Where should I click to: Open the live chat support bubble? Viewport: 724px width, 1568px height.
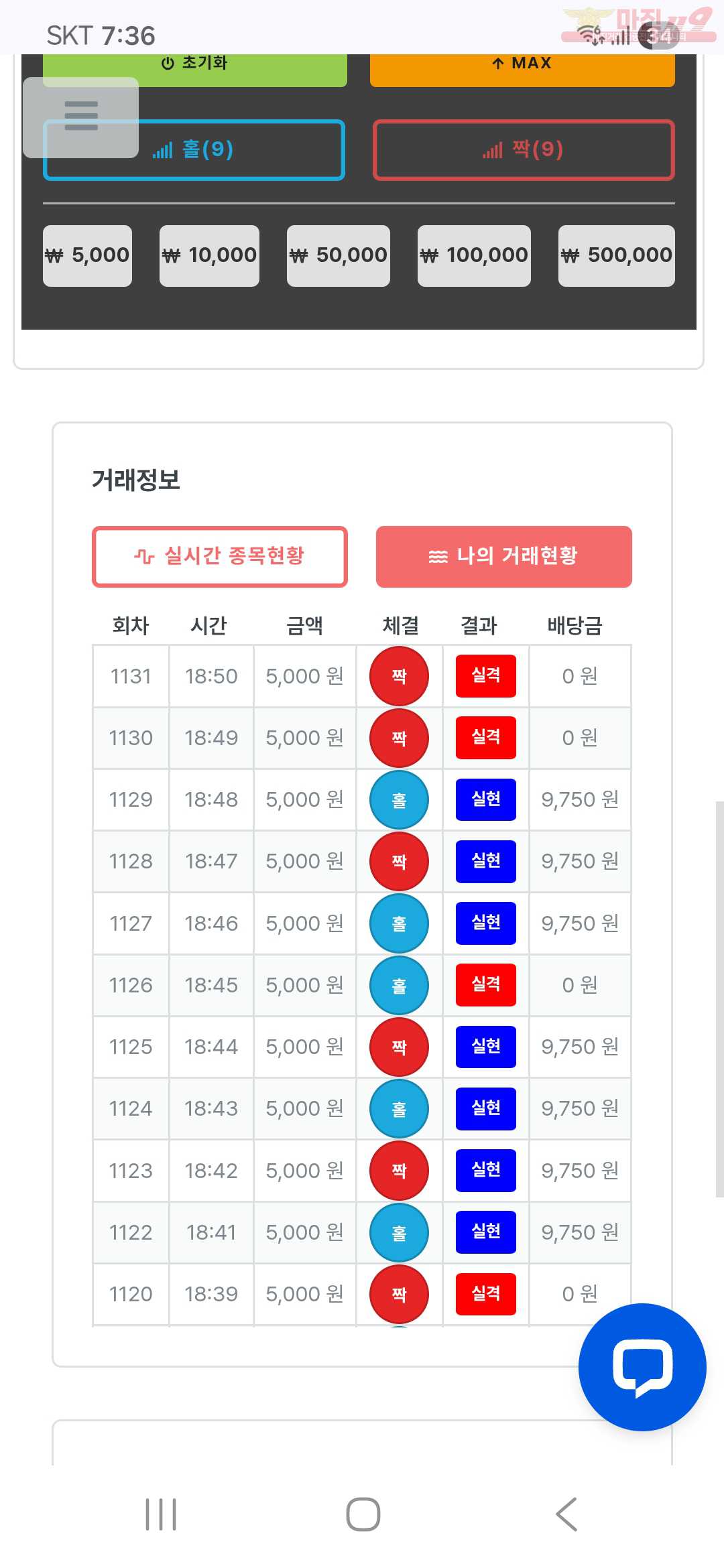click(642, 1367)
